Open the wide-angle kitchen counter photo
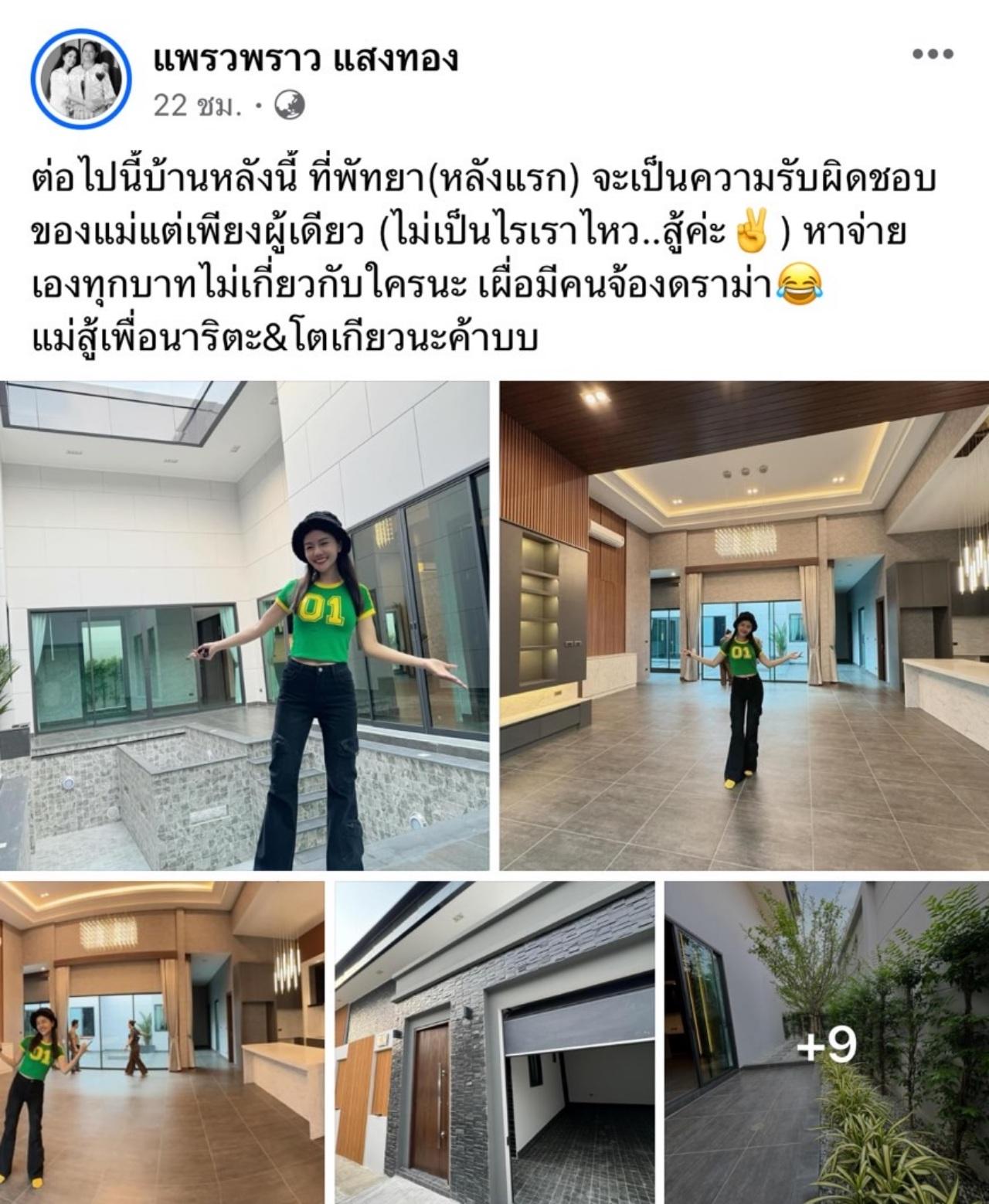This screenshot has width=989, height=1204. coord(161,1042)
